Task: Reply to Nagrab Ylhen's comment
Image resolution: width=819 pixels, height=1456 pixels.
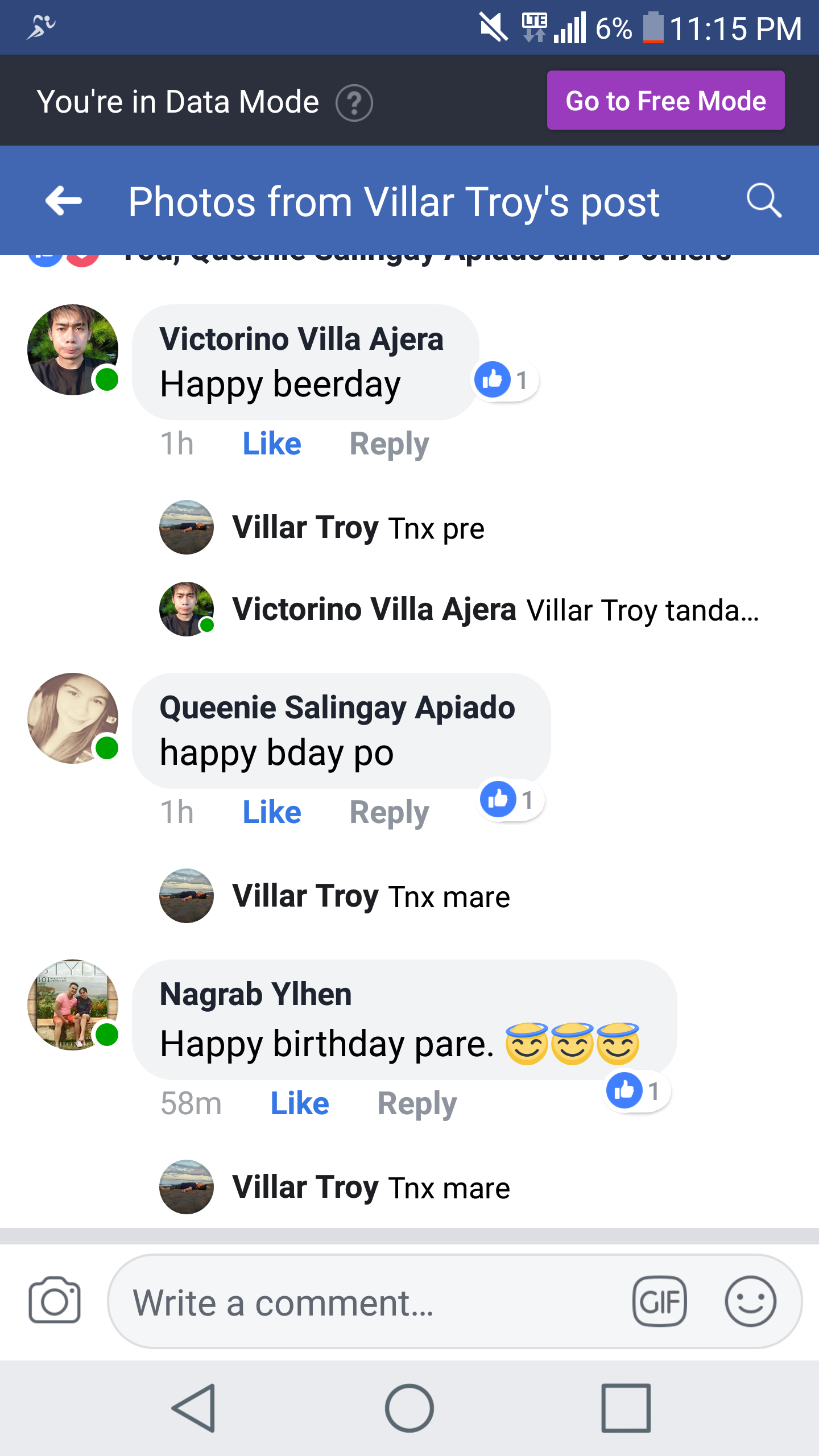Action: click(x=417, y=1103)
